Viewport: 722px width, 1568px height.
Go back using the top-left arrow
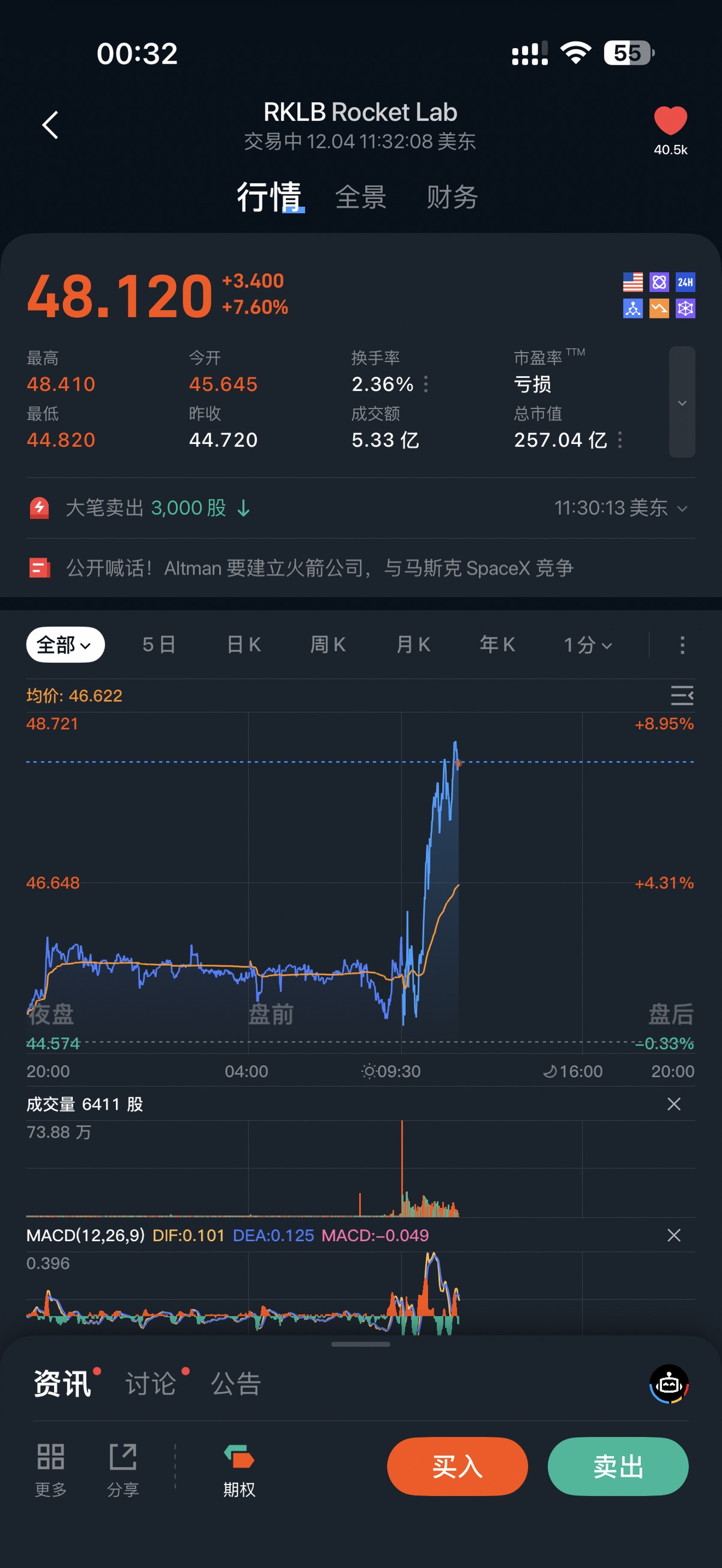pos(50,125)
